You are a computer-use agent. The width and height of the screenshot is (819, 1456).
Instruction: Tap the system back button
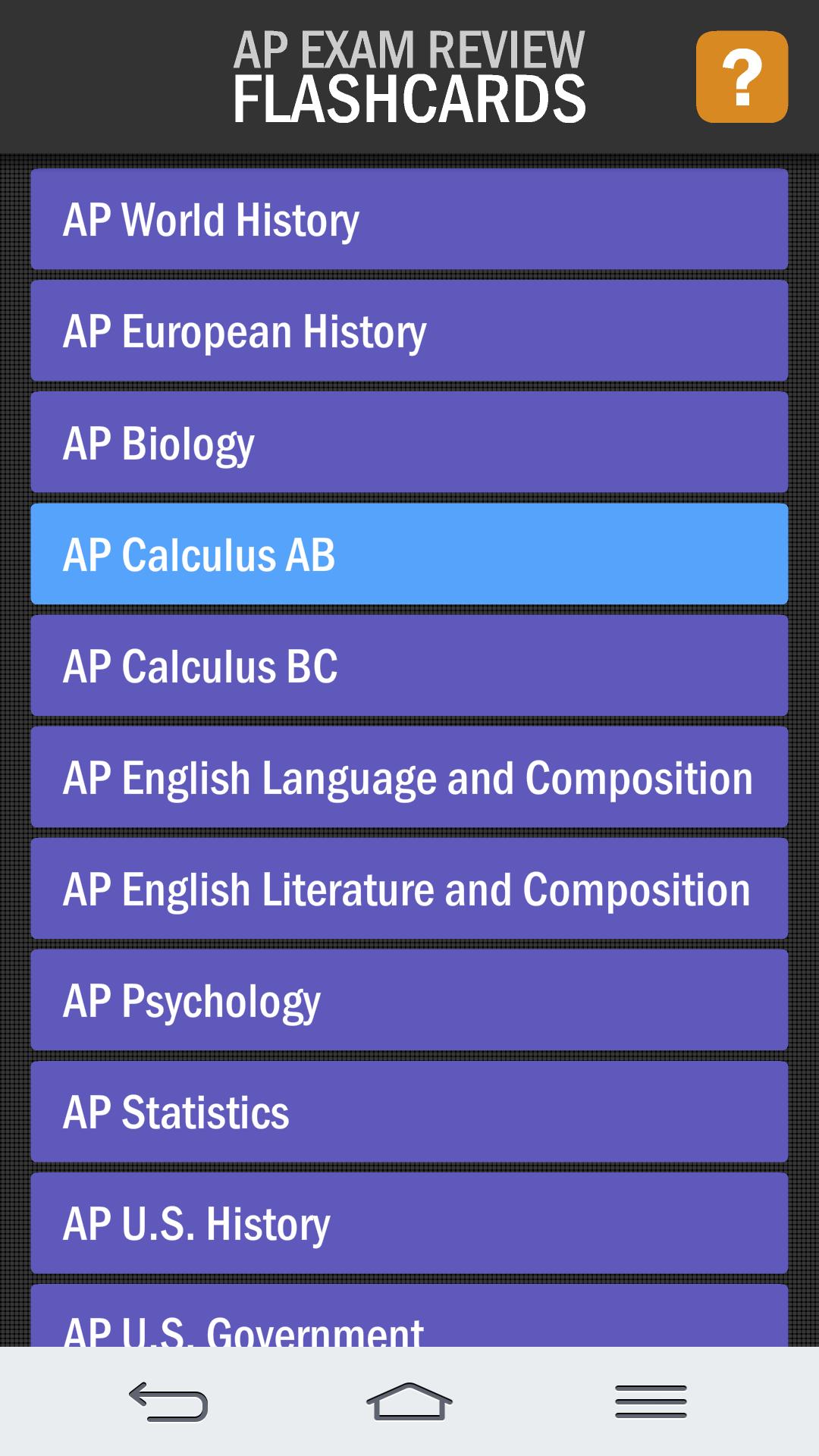click(x=168, y=1401)
